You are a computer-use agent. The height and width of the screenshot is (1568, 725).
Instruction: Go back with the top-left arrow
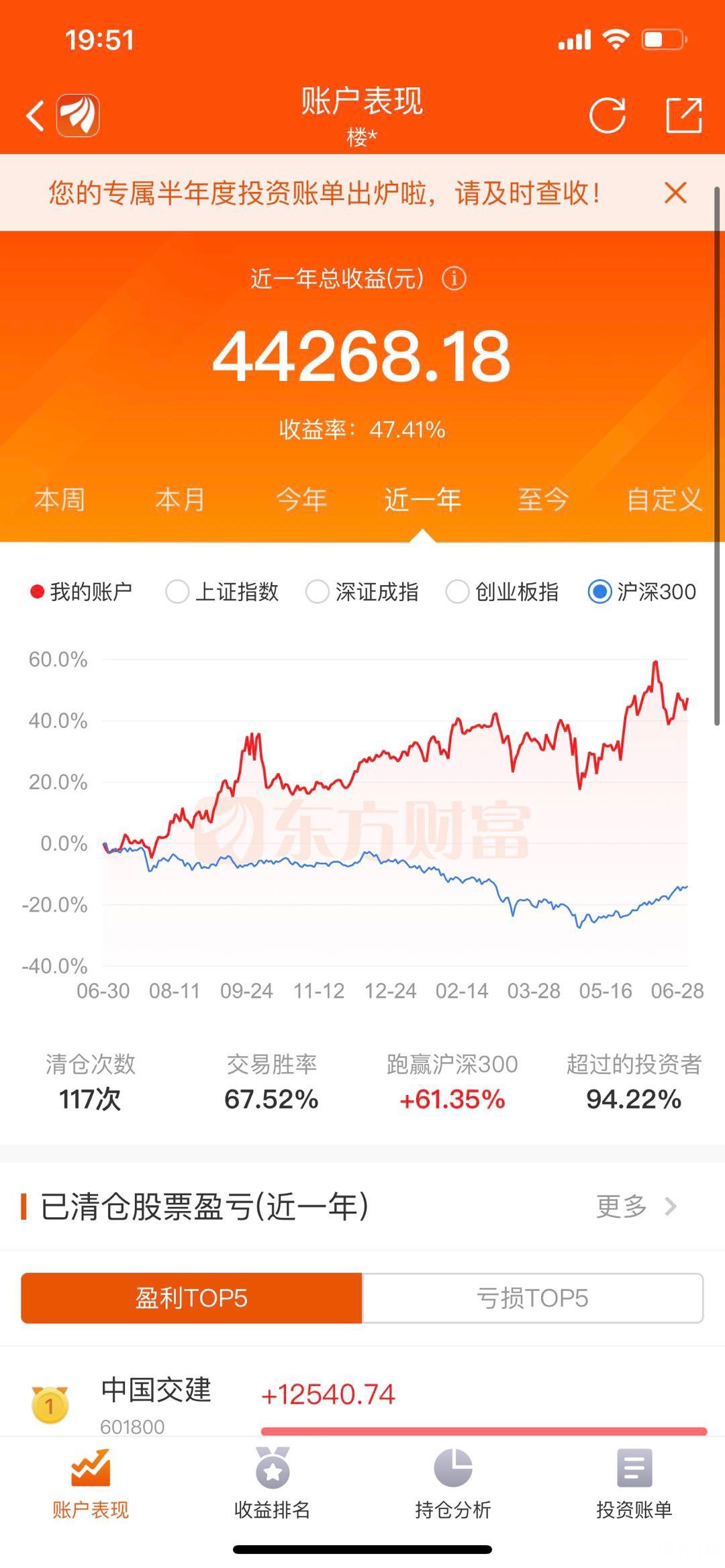[x=36, y=115]
